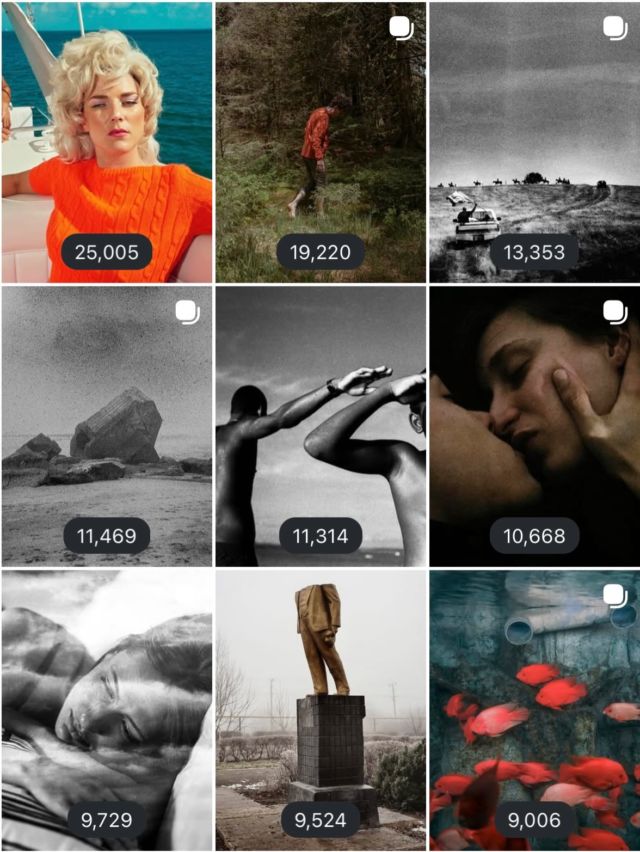Open the kiss post with 10,668
Viewport: 640px width, 852px height.
(x=534, y=426)
